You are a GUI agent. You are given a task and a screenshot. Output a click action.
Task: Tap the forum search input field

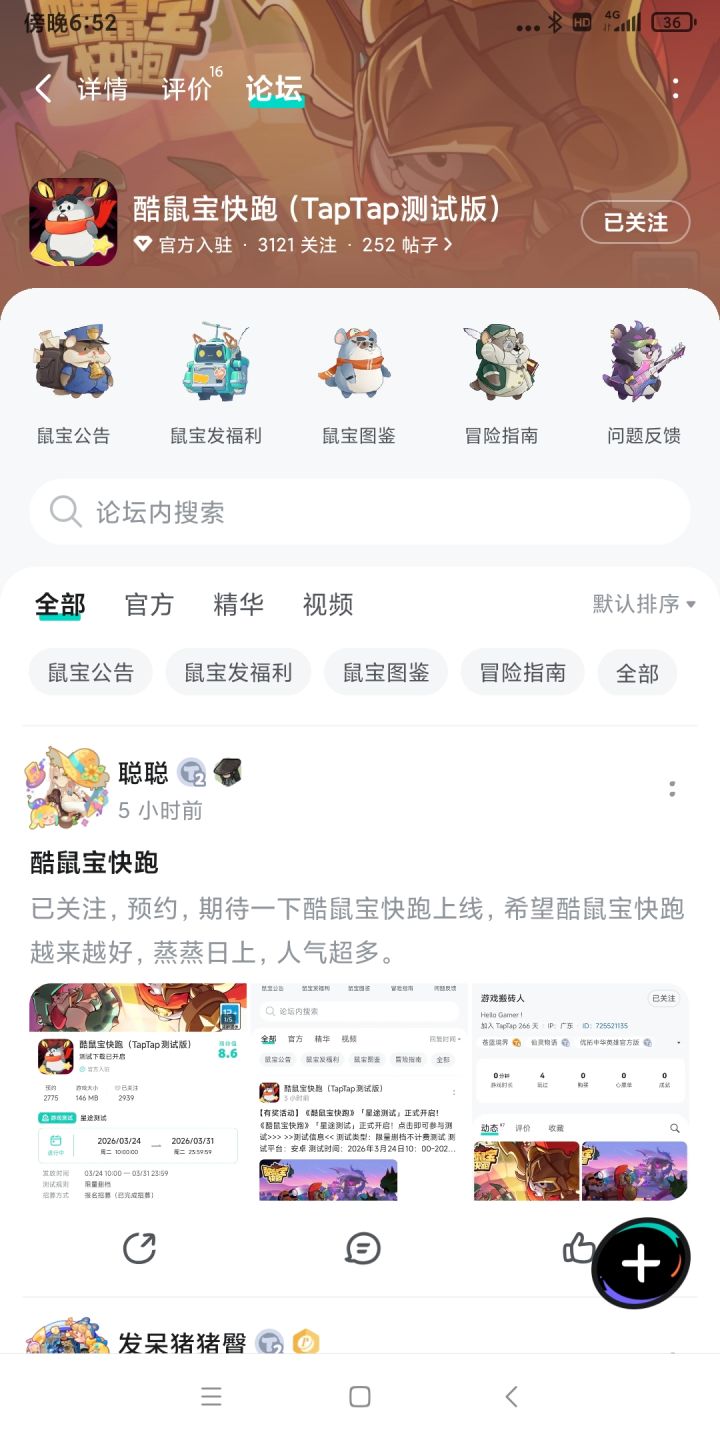point(360,512)
